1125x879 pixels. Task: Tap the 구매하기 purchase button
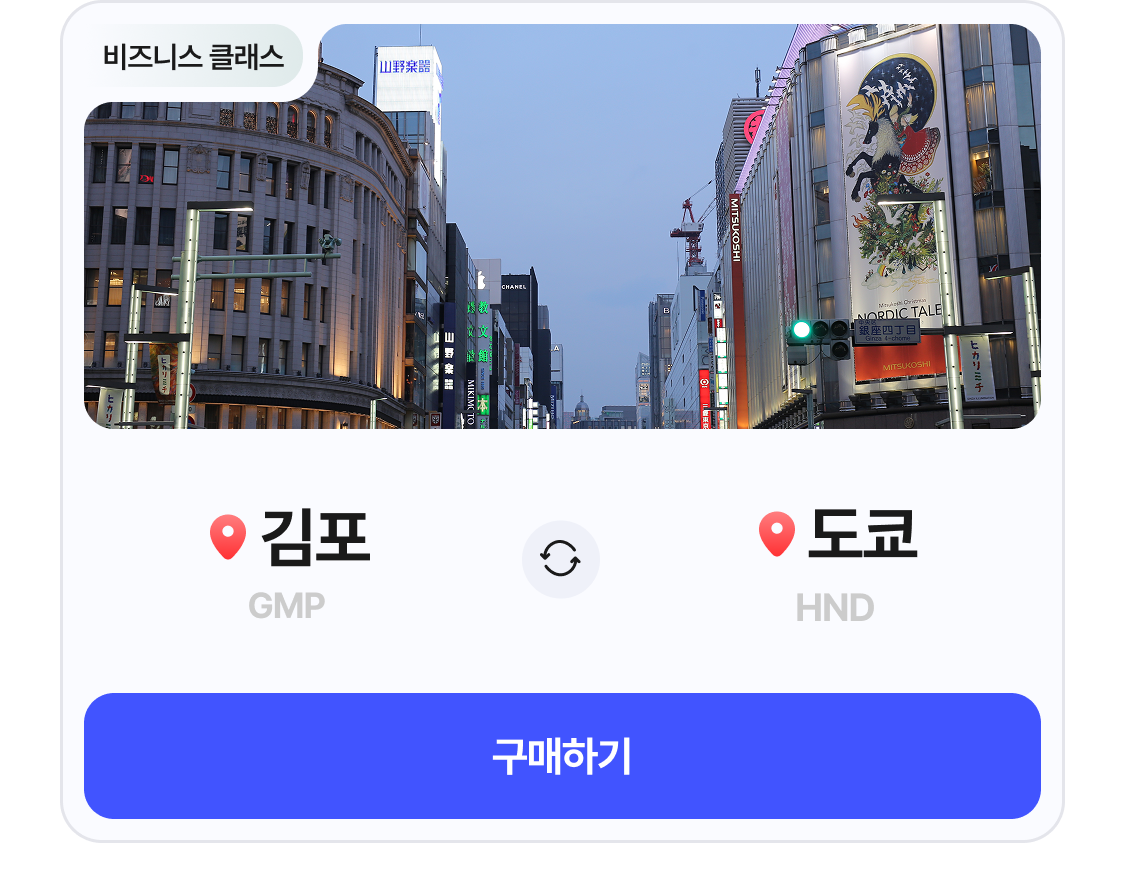coord(562,756)
